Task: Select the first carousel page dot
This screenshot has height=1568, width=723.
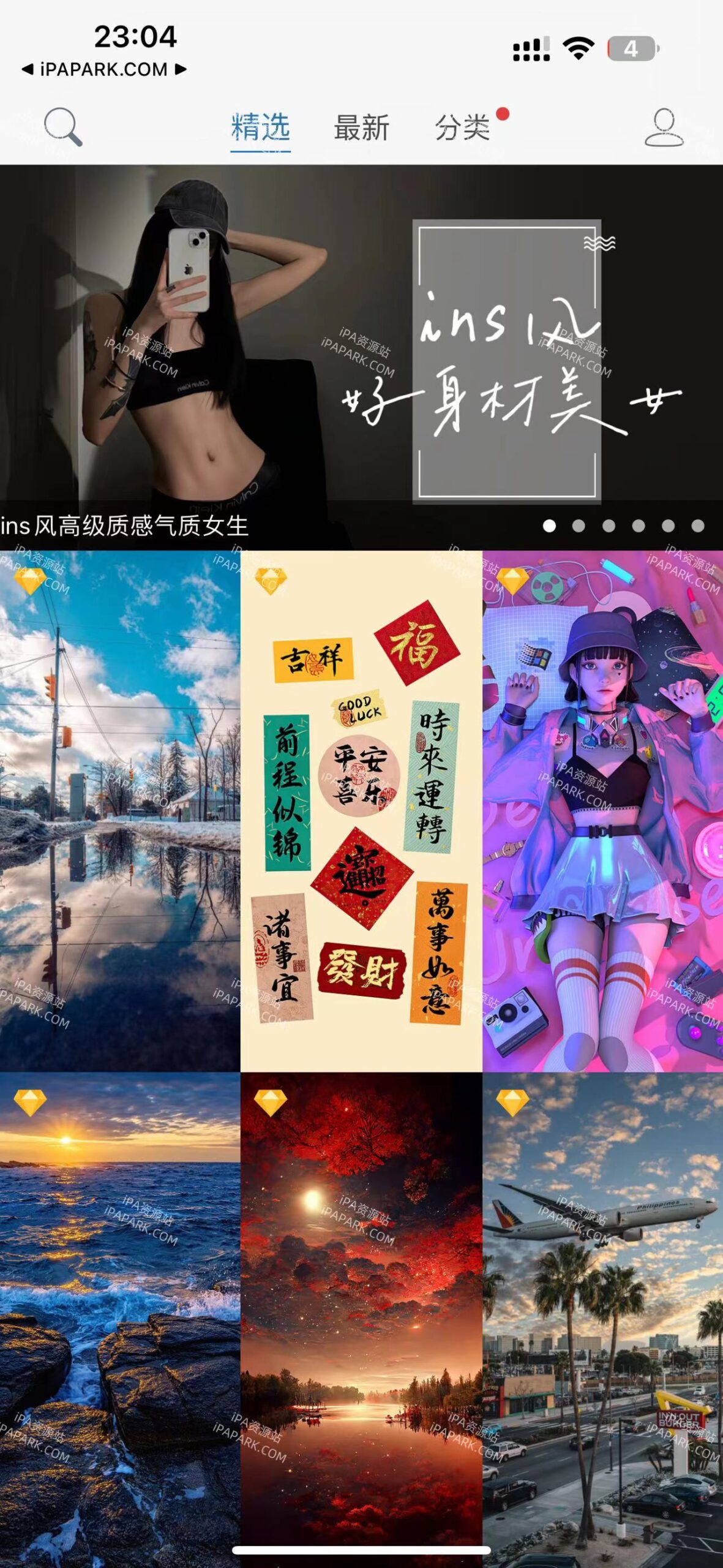Action: [549, 525]
